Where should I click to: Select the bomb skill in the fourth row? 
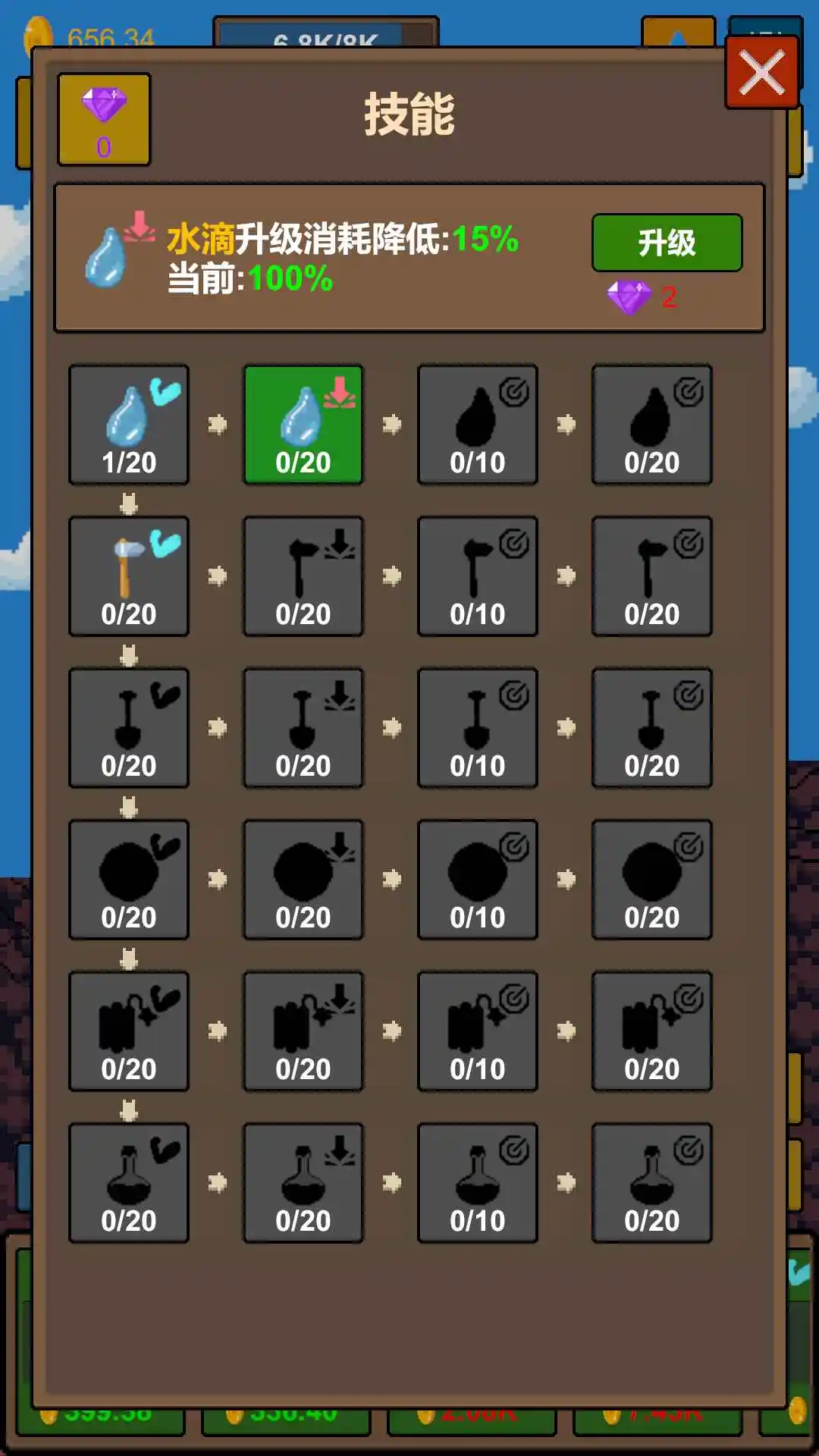pyautogui.click(x=128, y=880)
